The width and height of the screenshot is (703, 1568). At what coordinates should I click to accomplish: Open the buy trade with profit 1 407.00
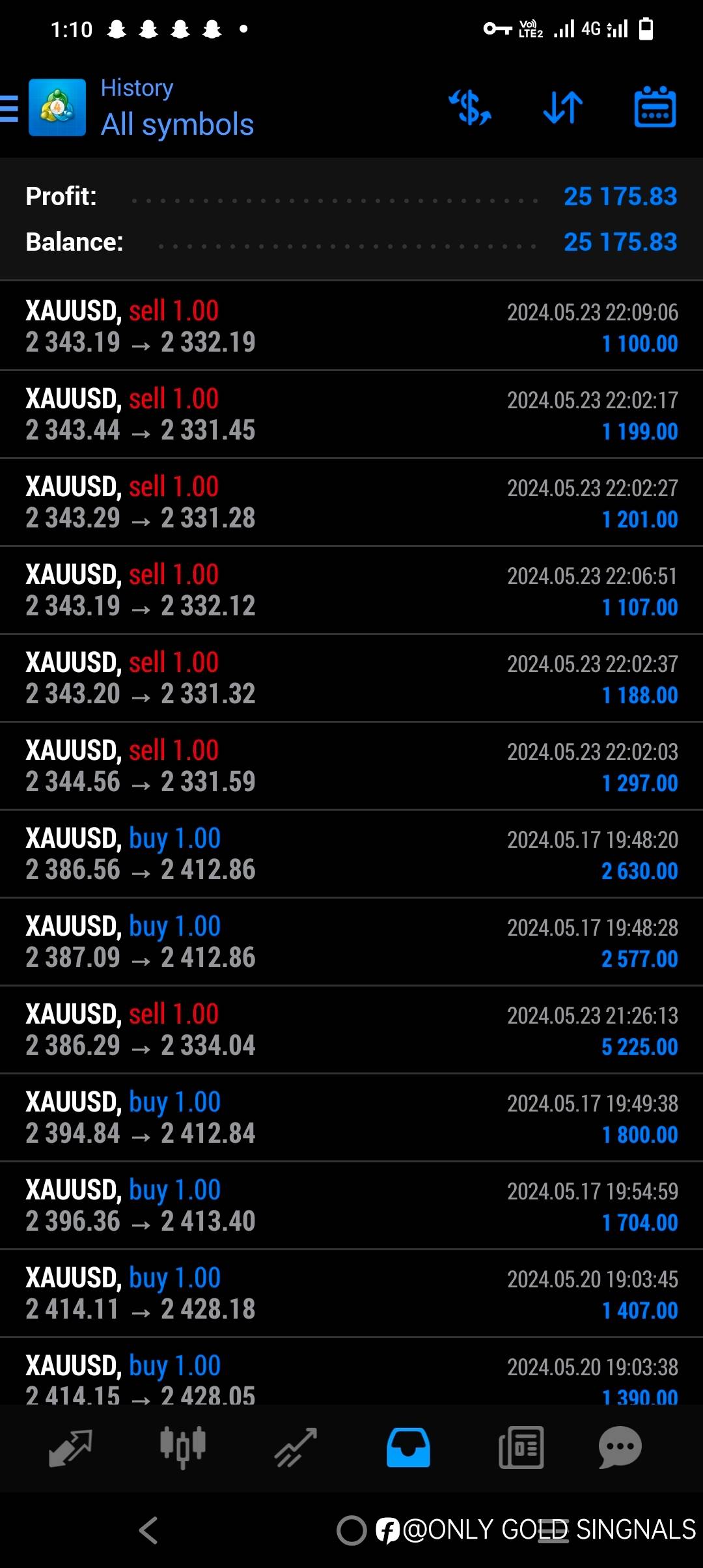pyautogui.click(x=351, y=1293)
